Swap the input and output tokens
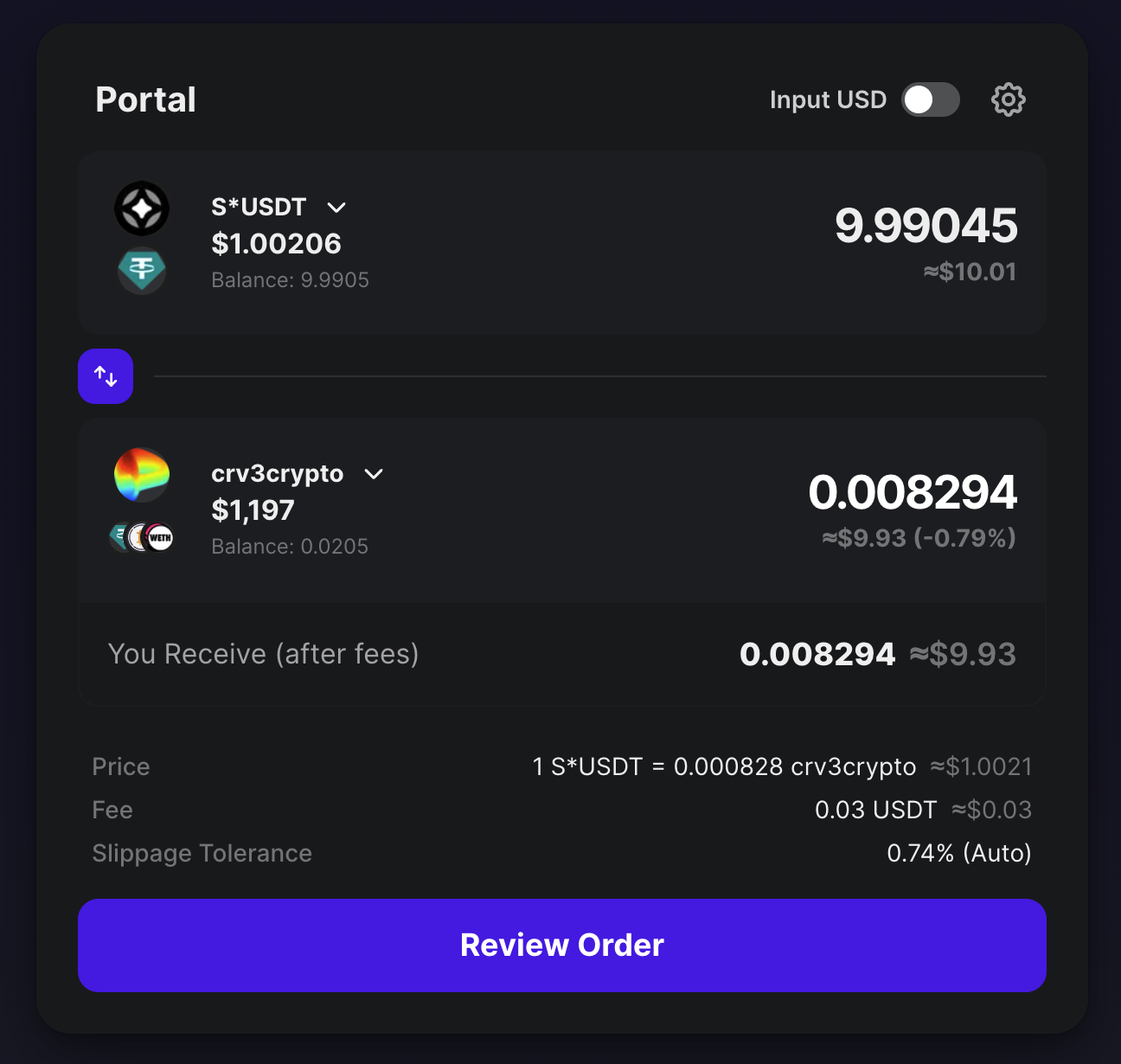This screenshot has height=1064, width=1121. tap(106, 376)
